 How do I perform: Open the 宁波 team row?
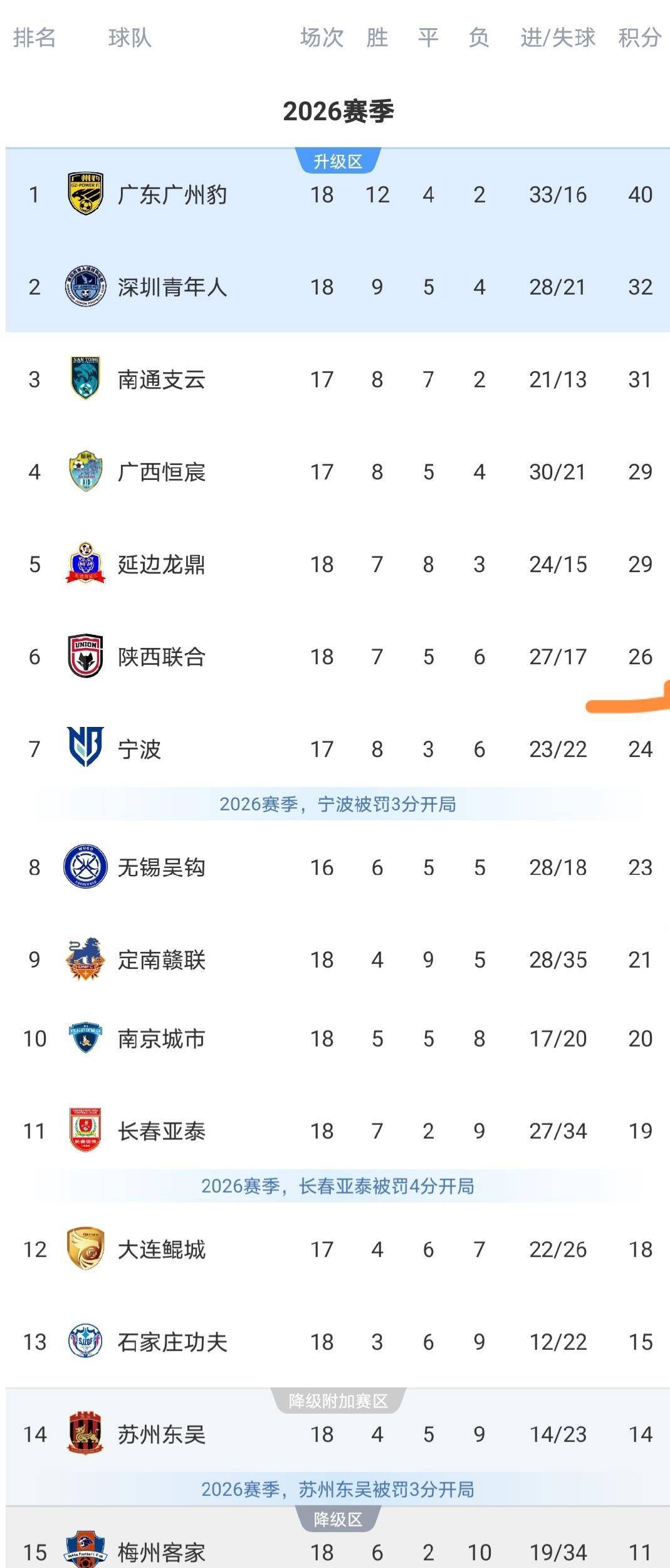[x=337, y=749]
